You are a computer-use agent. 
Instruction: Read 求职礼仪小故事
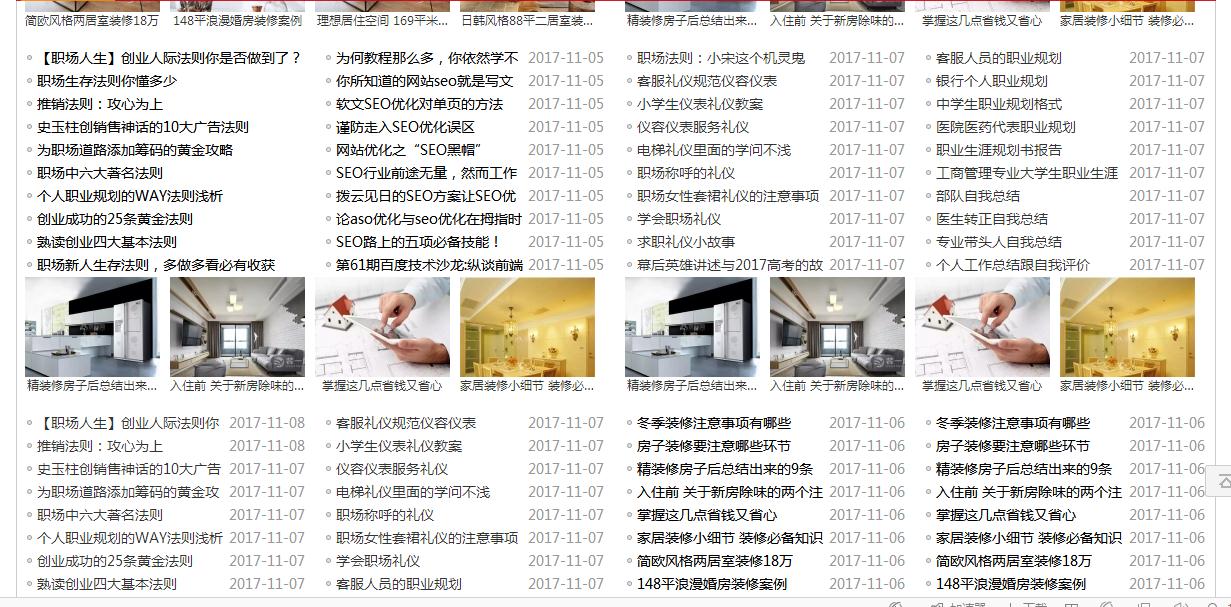[685, 242]
